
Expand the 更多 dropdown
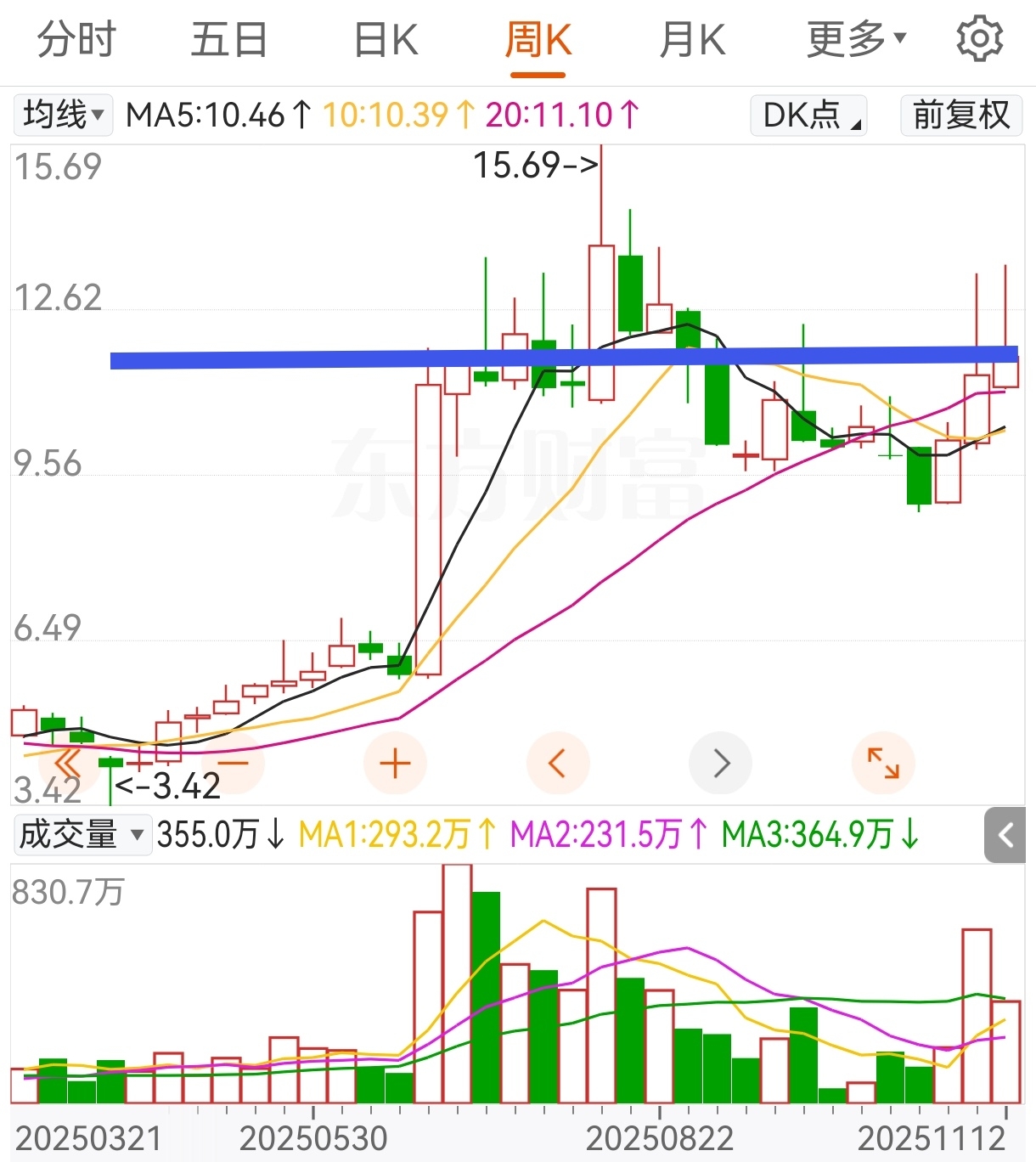(856, 40)
